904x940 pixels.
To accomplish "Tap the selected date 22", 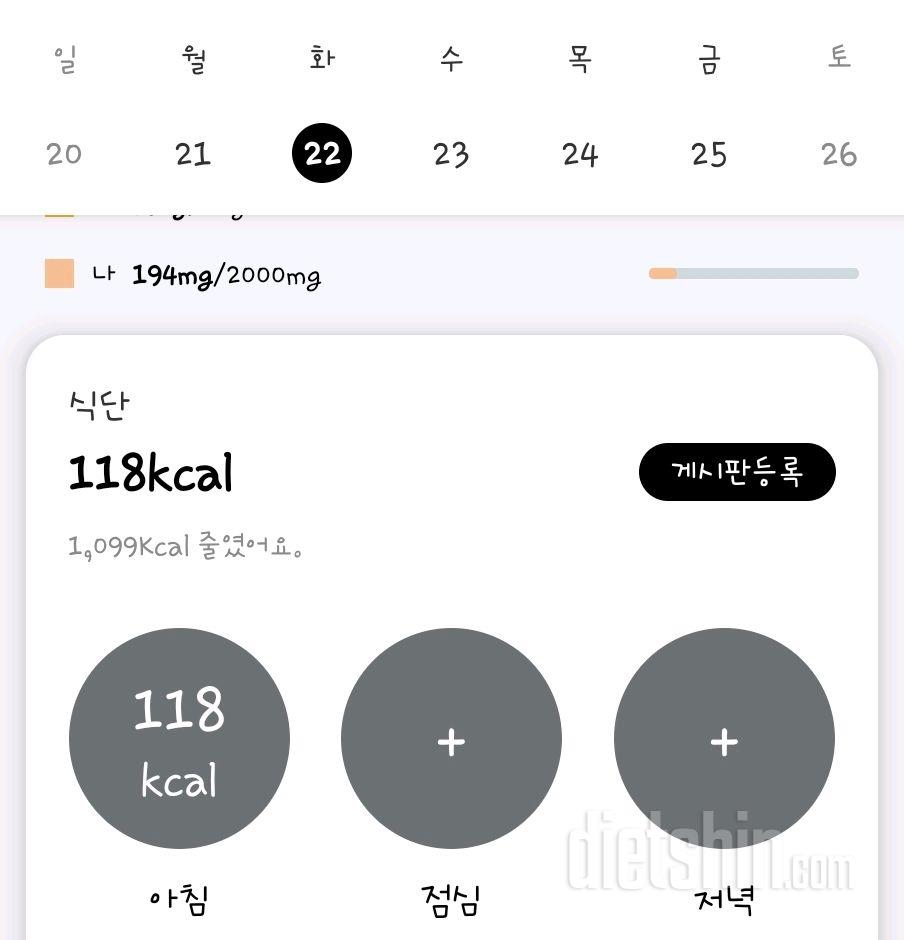I will (x=322, y=154).
